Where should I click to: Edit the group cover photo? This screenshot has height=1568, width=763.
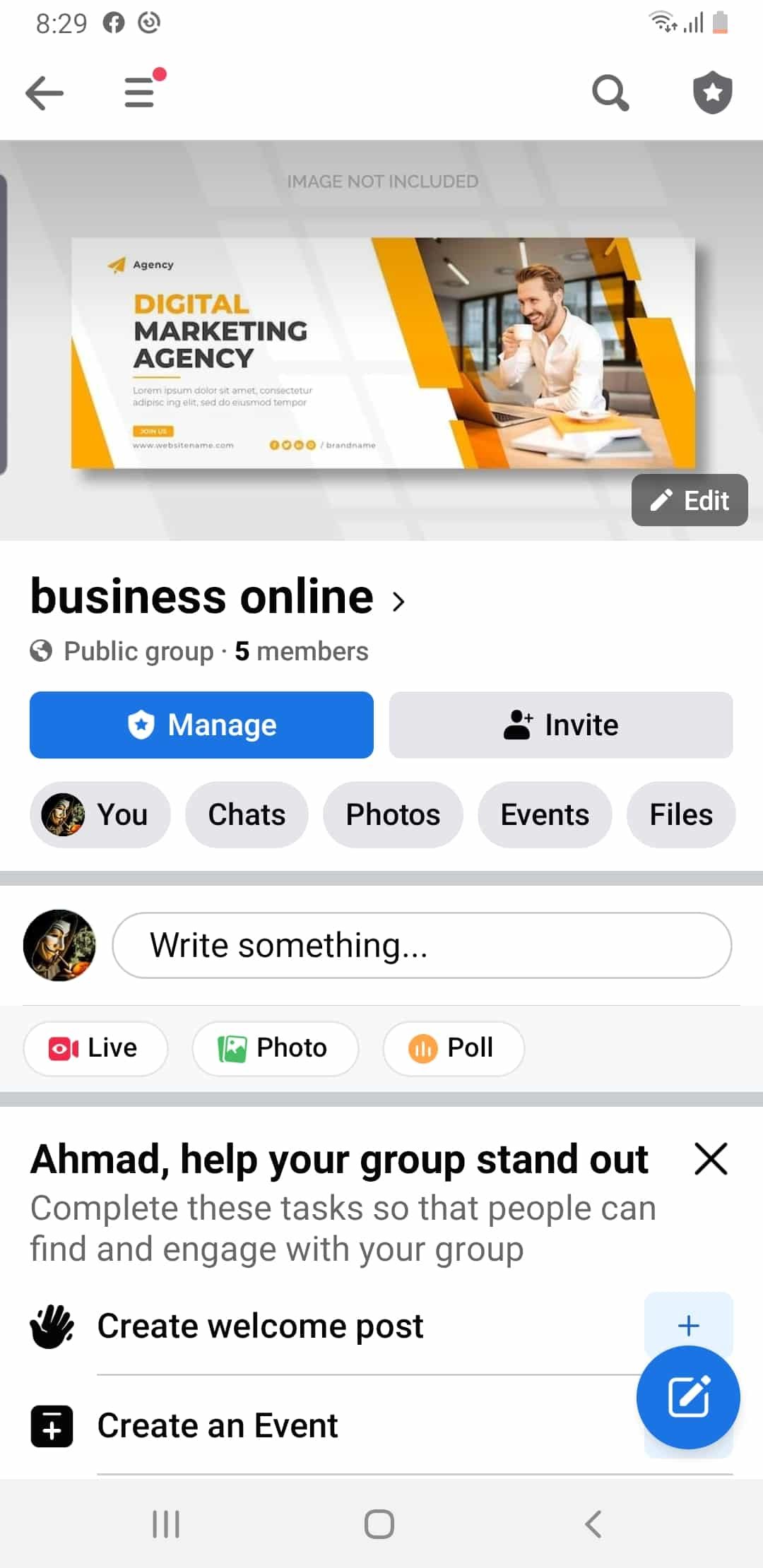689,500
